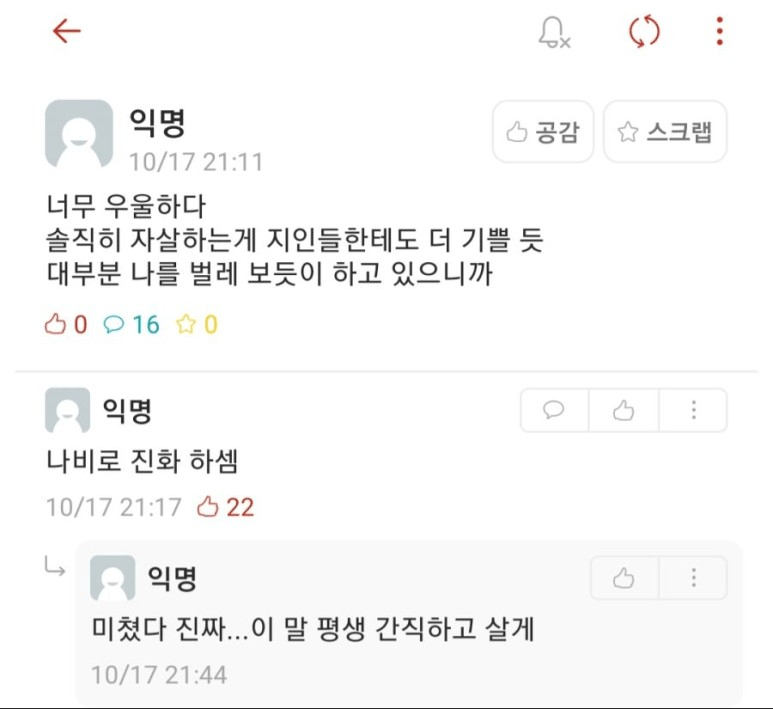Refresh the post with circular arrows
773x709 pixels.
point(644,32)
